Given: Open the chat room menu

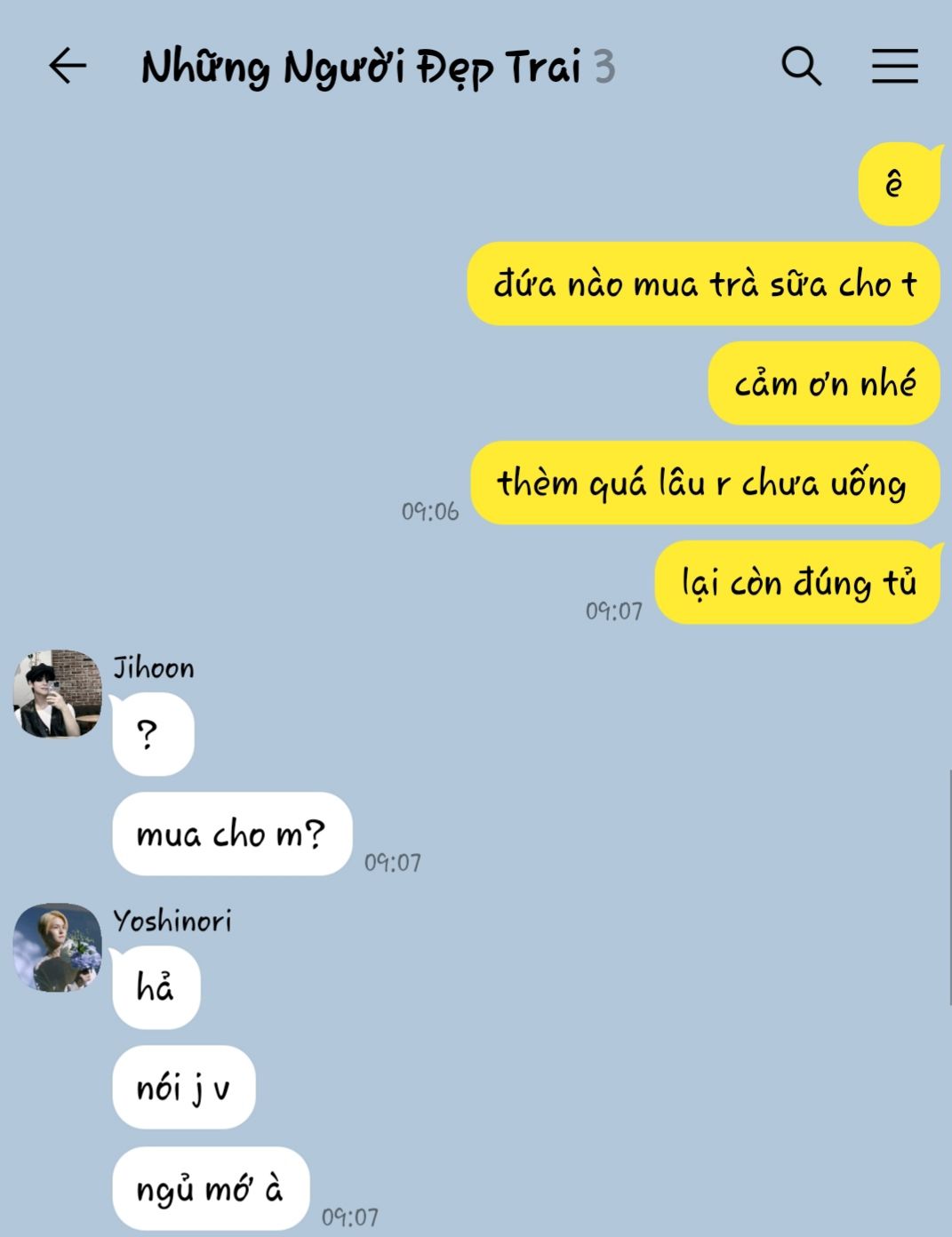Looking at the screenshot, I should point(894,67).
